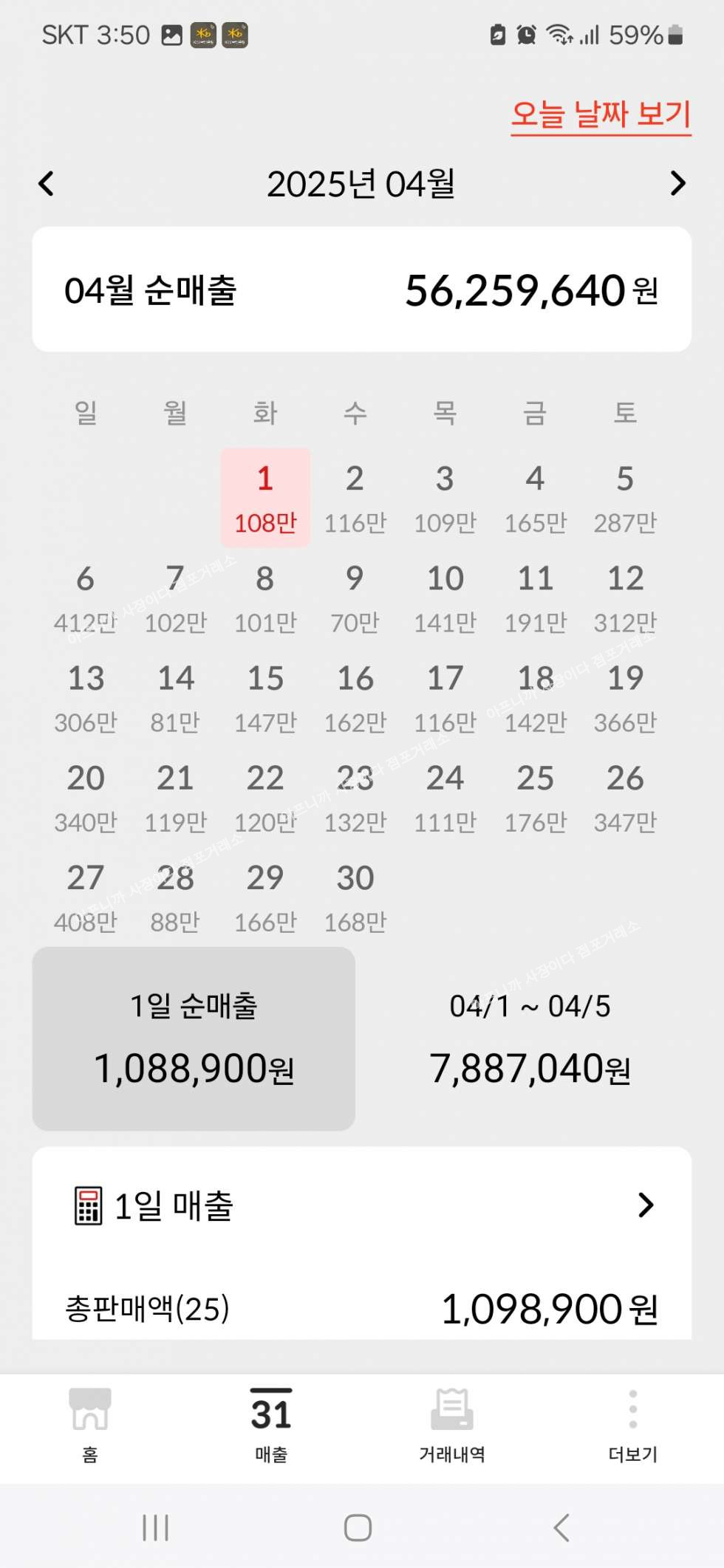
Task: Tap the 매출 tab
Action: click(271, 1425)
